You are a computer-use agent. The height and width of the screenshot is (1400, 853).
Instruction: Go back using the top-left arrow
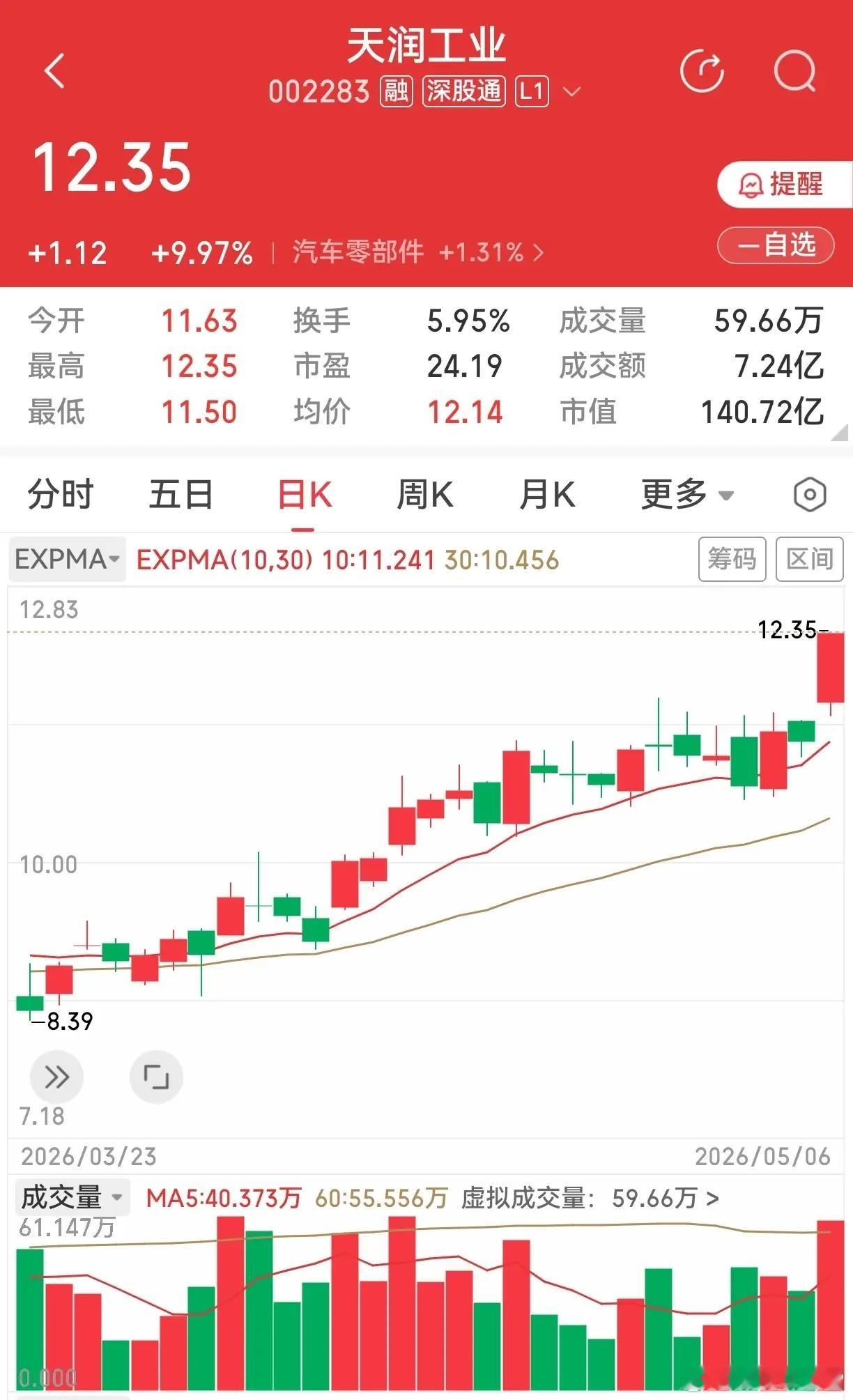tap(54, 70)
